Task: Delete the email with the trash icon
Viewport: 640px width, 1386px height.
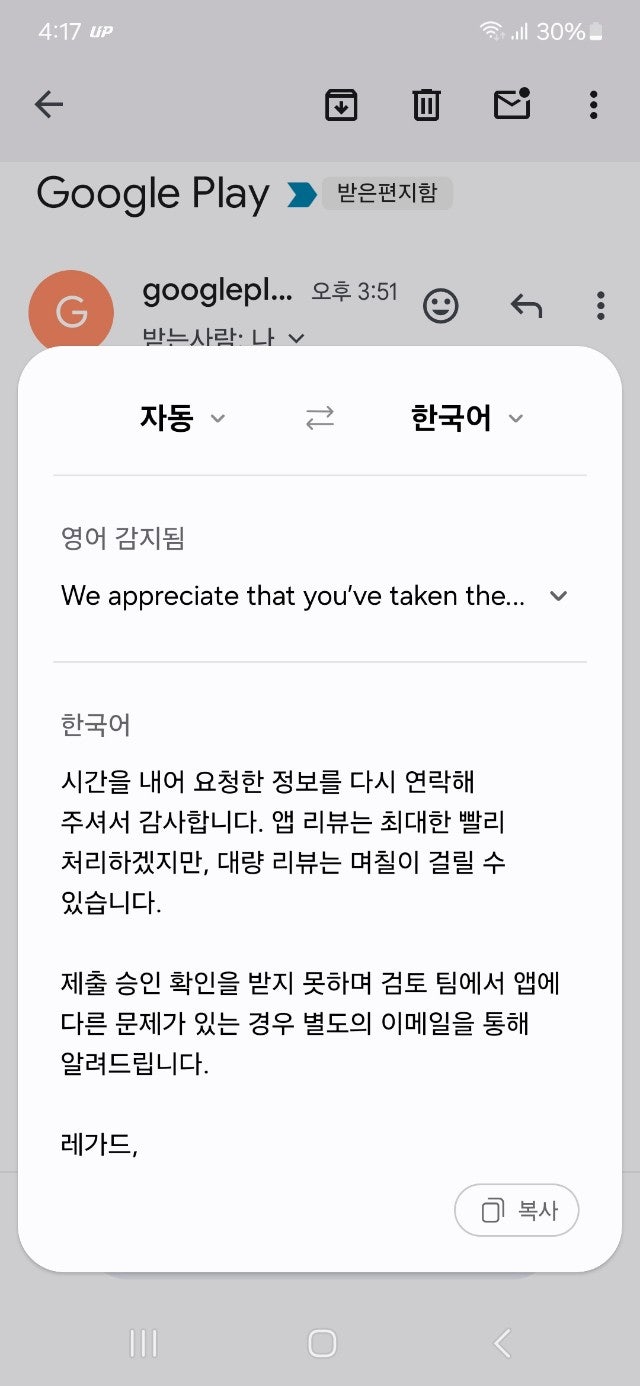Action: click(426, 105)
